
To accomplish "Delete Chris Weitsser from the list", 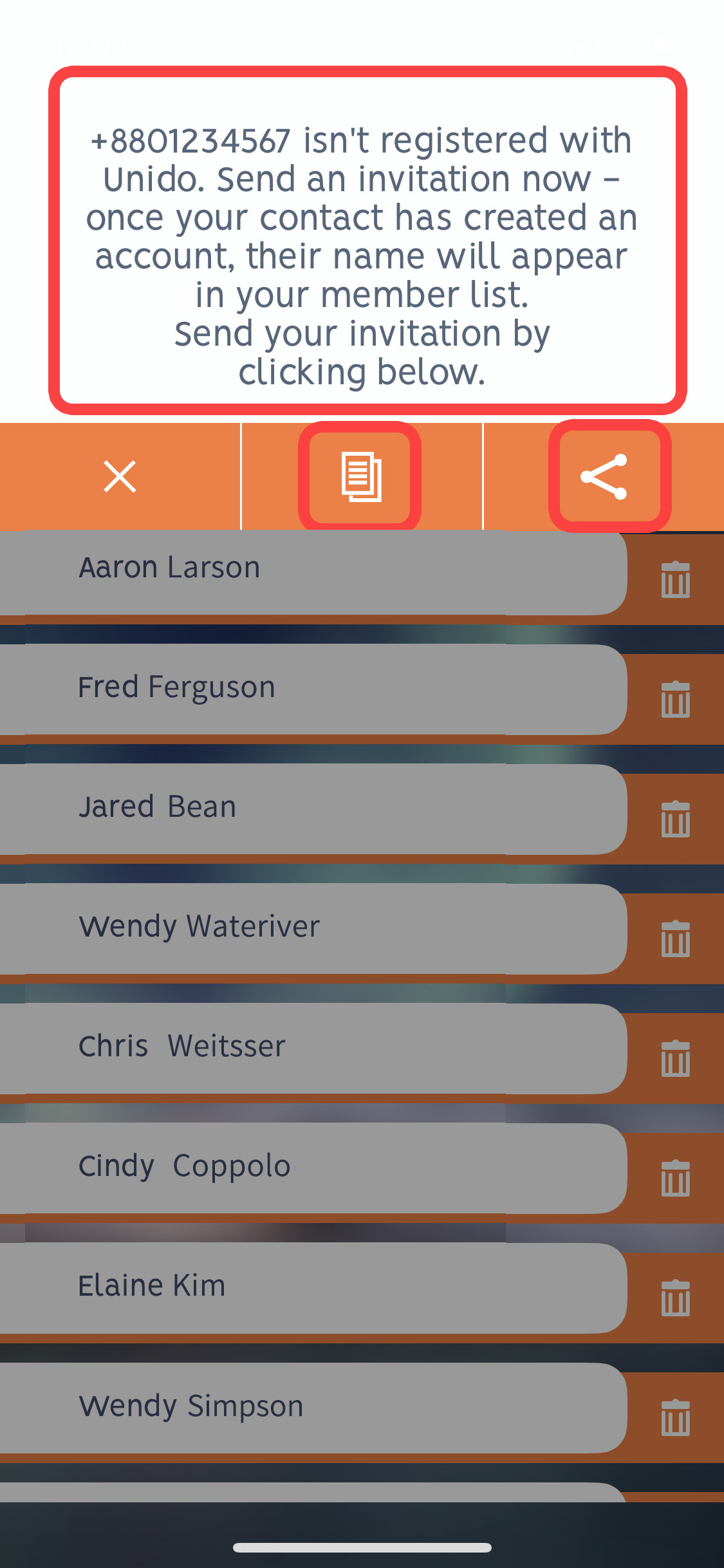I will tap(676, 1058).
